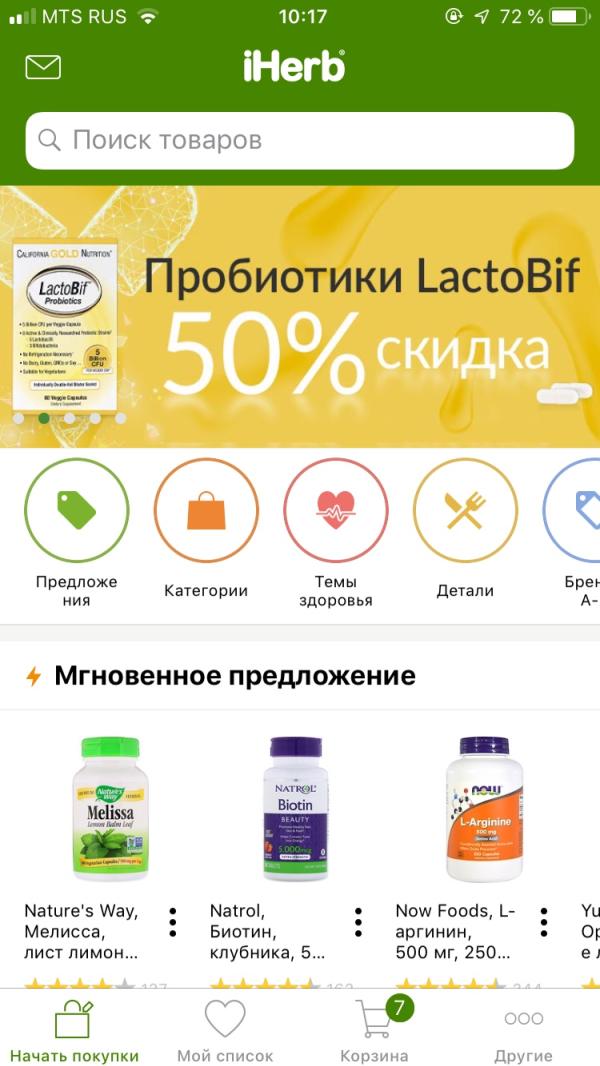This screenshot has width=600, height=1066.
Task: Open the LactoBif probiotics 50% discount banner
Action: [300, 317]
